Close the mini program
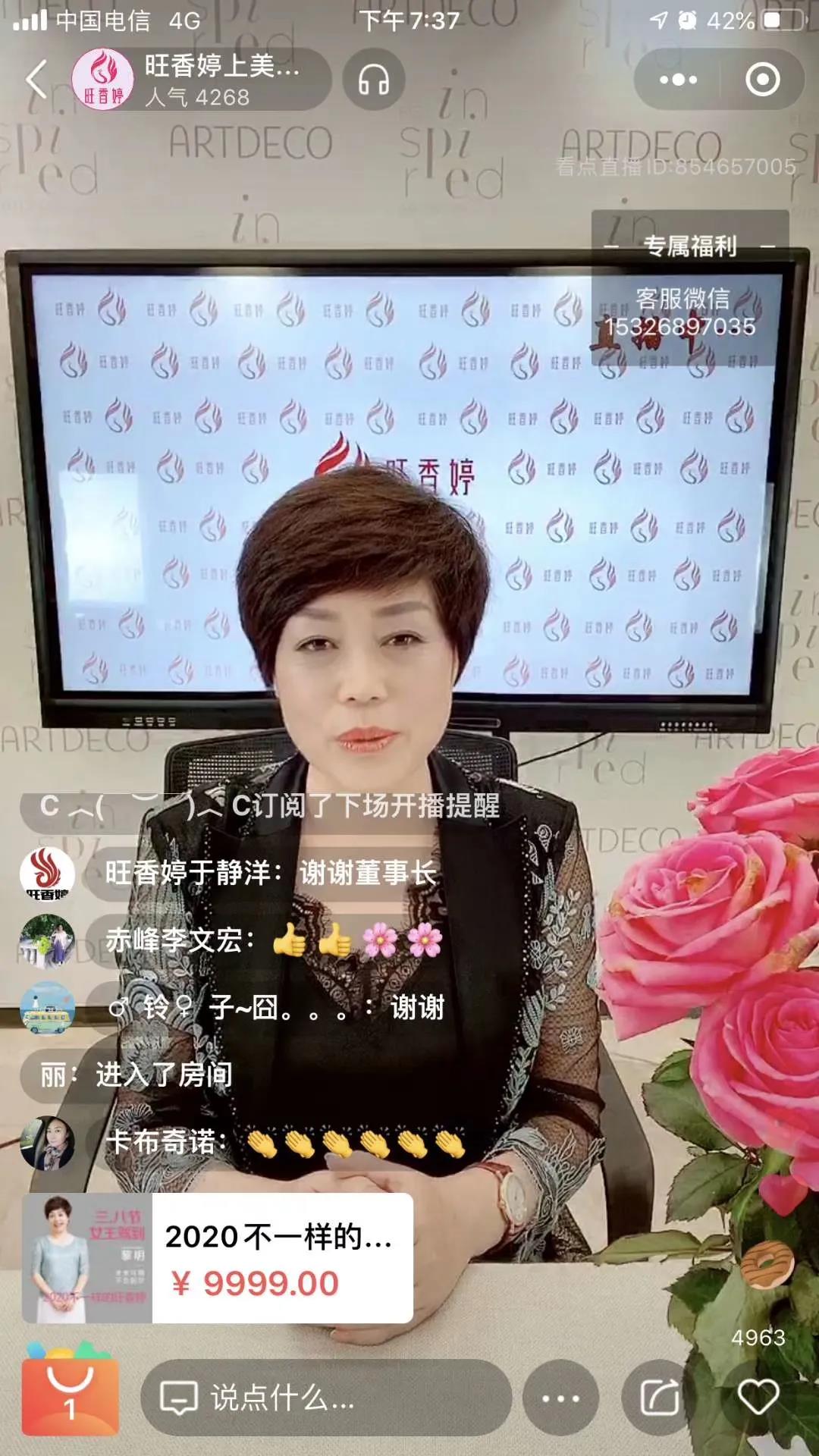This screenshot has height=1456, width=819. pyautogui.click(x=762, y=79)
